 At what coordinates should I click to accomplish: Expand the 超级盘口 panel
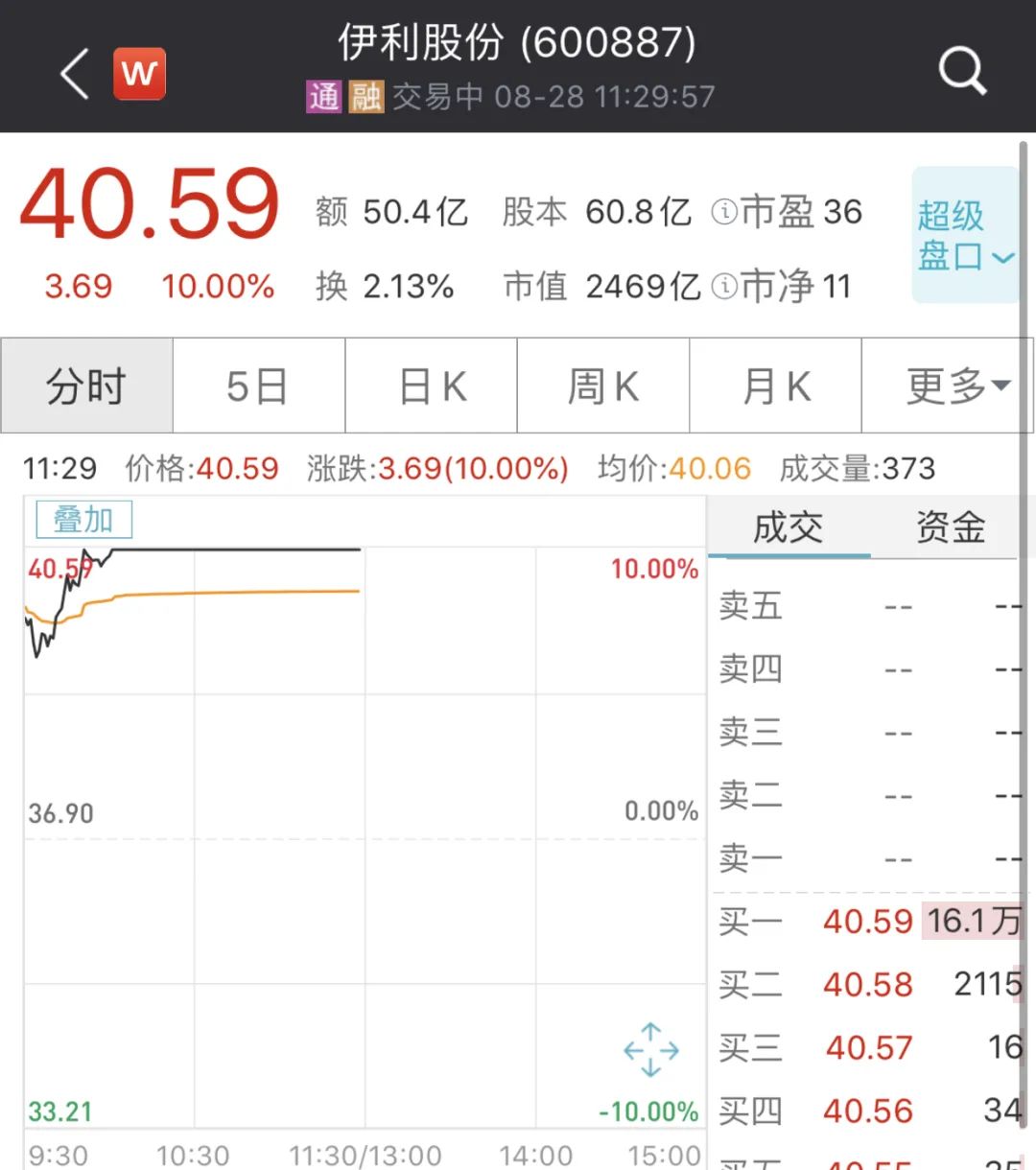click(x=965, y=236)
